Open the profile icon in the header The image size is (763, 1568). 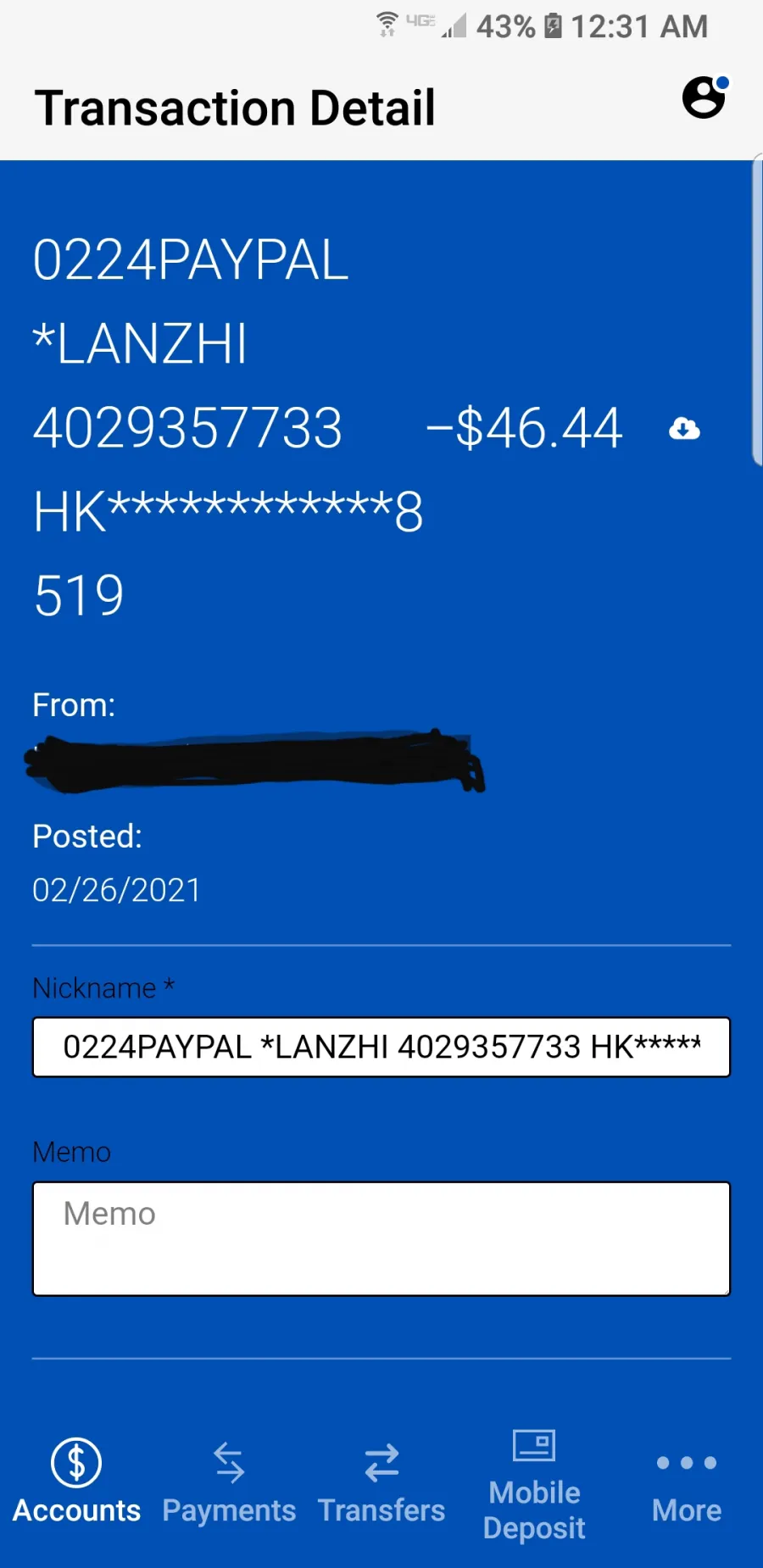[705, 97]
